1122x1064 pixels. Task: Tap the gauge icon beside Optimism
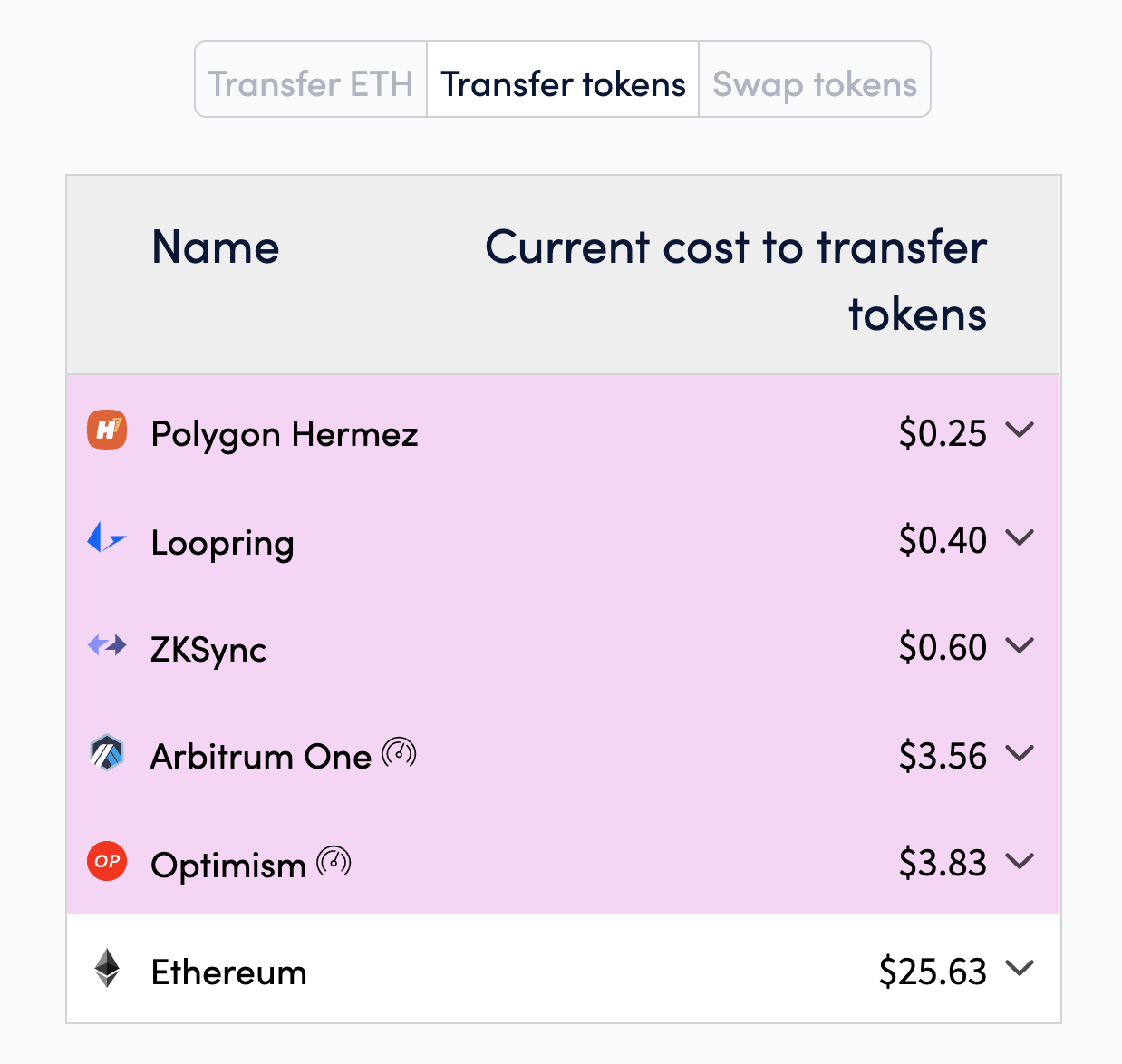(x=334, y=861)
